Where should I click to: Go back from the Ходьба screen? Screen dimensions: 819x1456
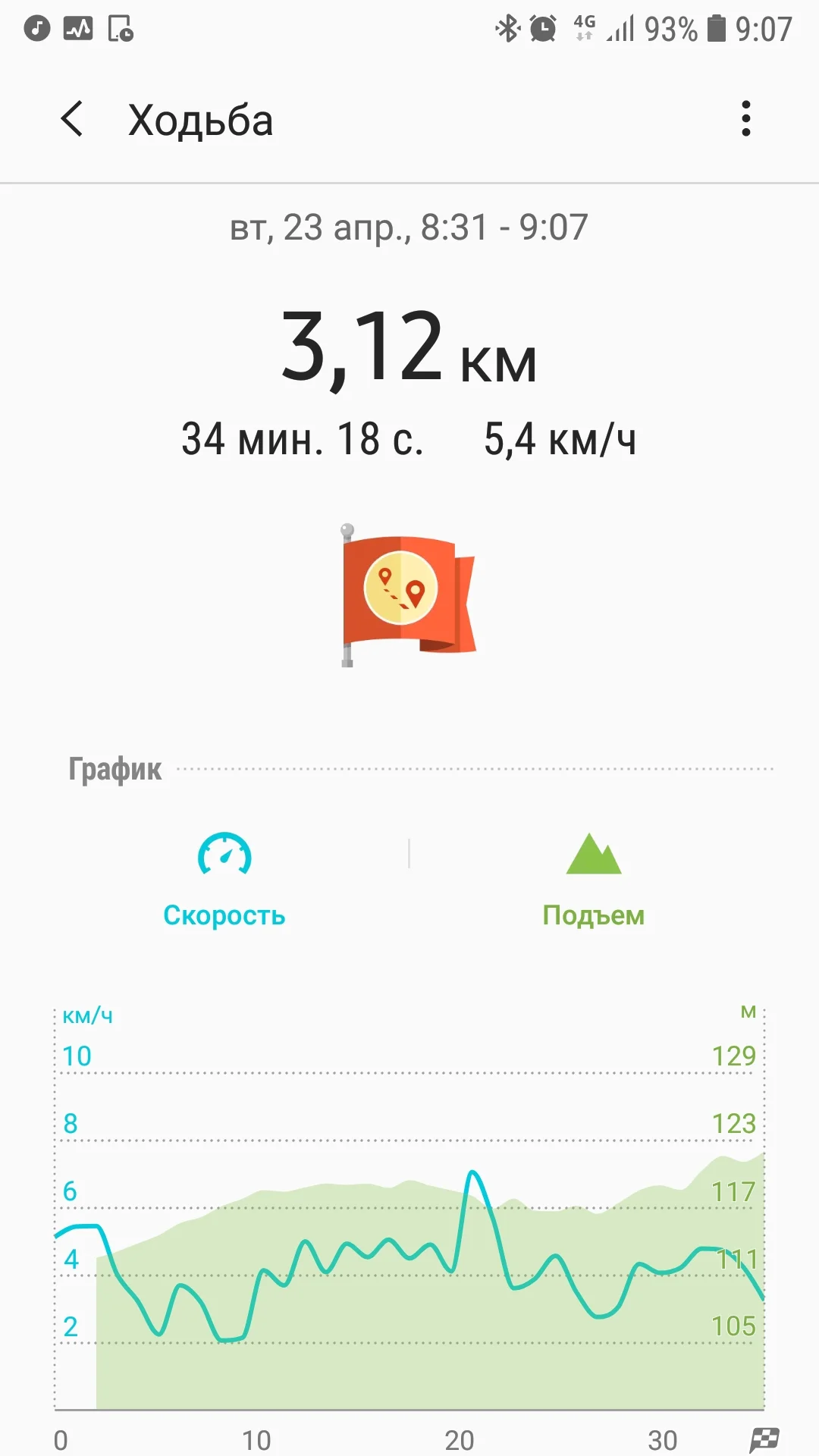pyautogui.click(x=71, y=119)
